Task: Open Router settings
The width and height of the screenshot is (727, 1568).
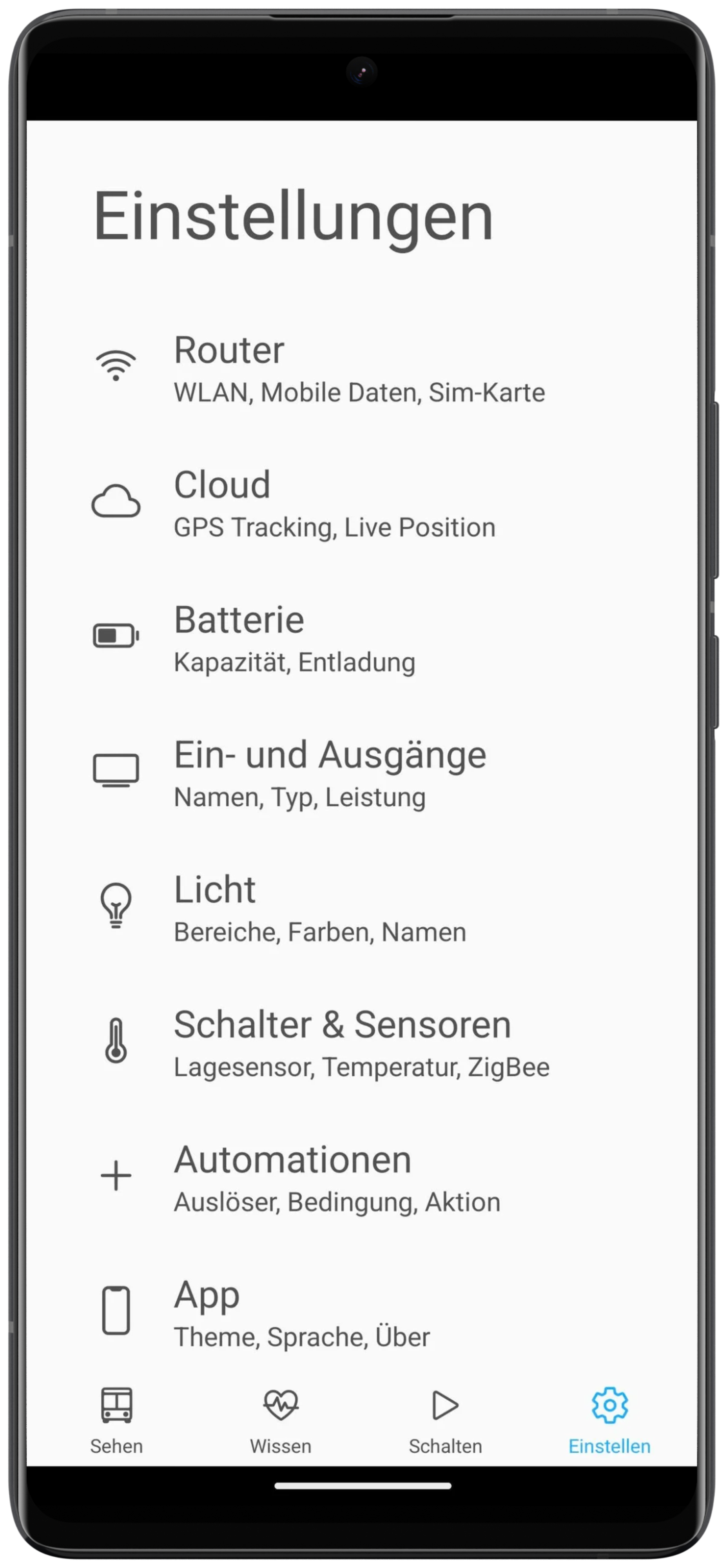Action: click(361, 368)
